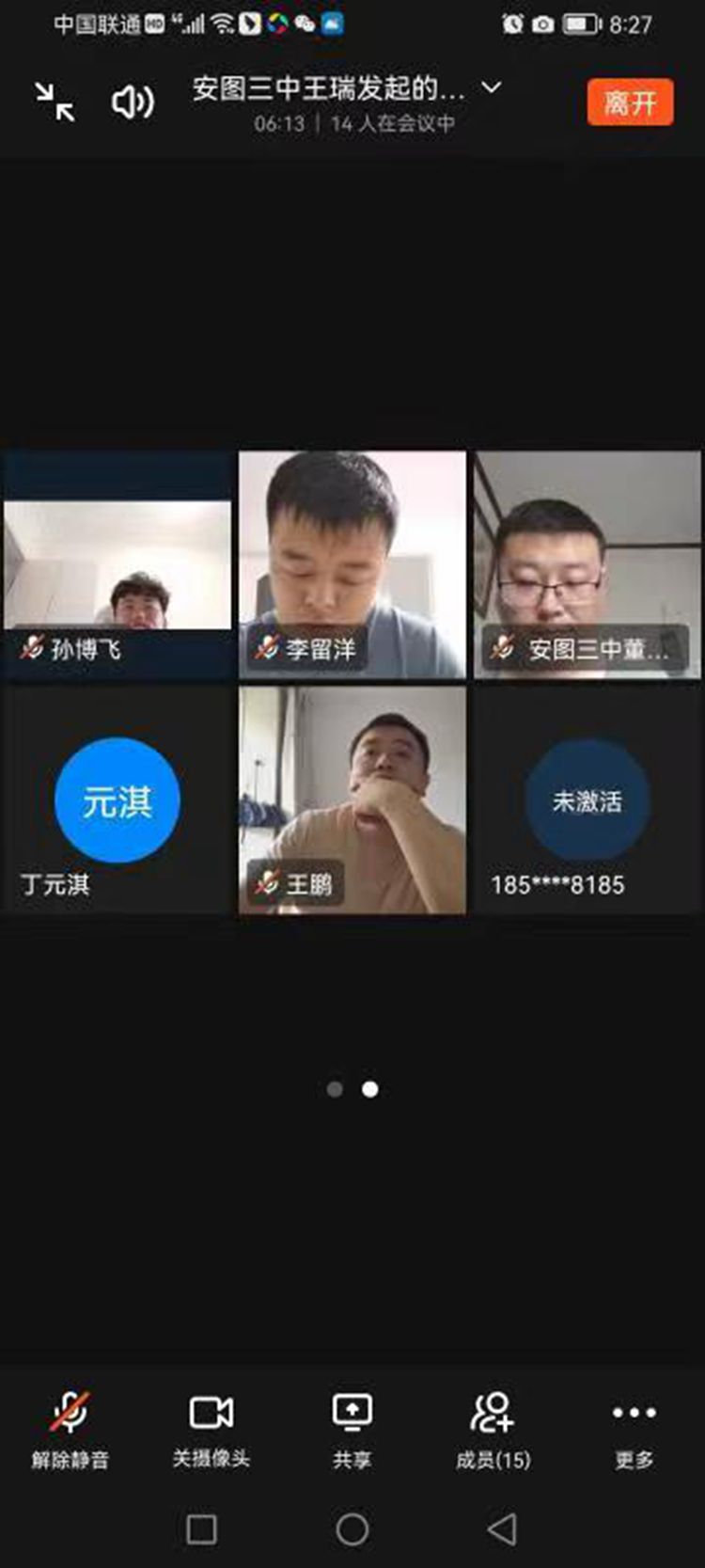Unmute microphone with 解除静音
The width and height of the screenshot is (705, 1568).
(70, 1430)
